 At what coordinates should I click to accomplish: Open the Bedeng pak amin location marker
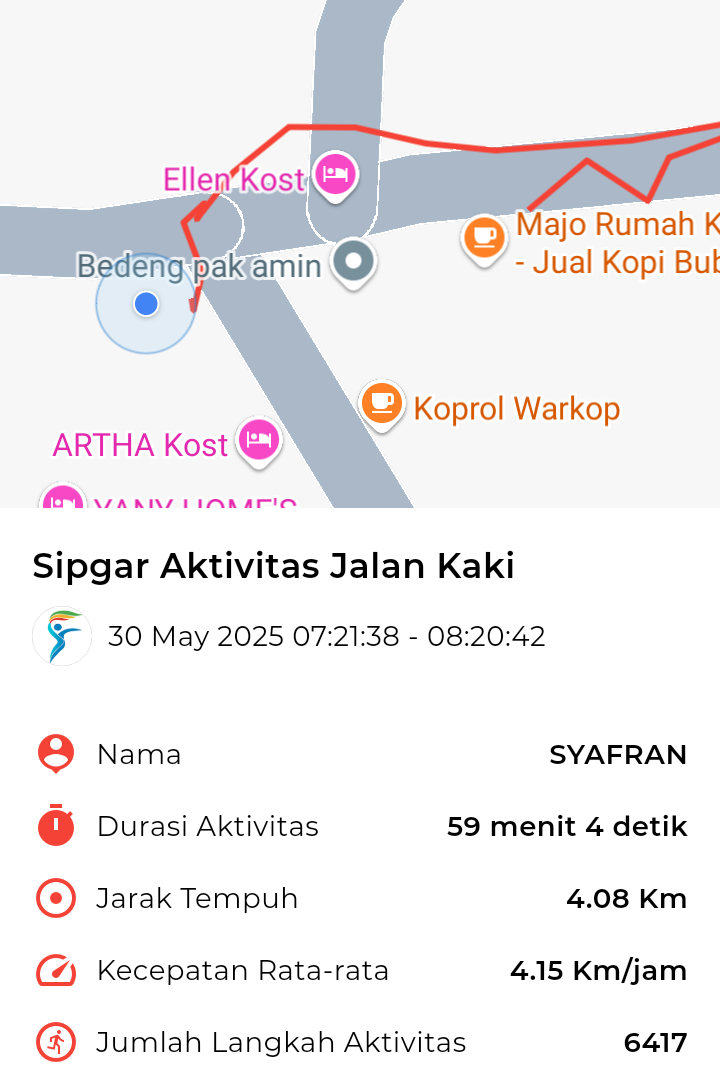[x=352, y=261]
